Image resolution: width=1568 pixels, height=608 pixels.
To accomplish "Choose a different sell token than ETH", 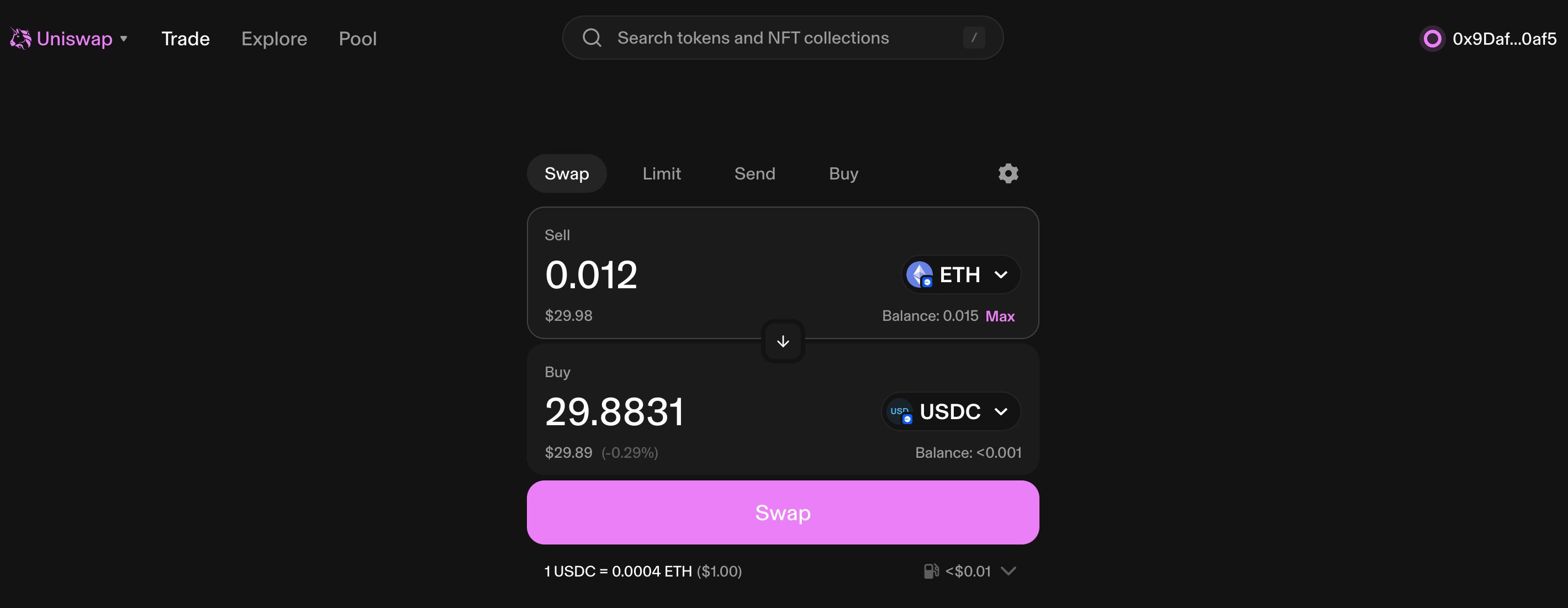I will pos(960,275).
